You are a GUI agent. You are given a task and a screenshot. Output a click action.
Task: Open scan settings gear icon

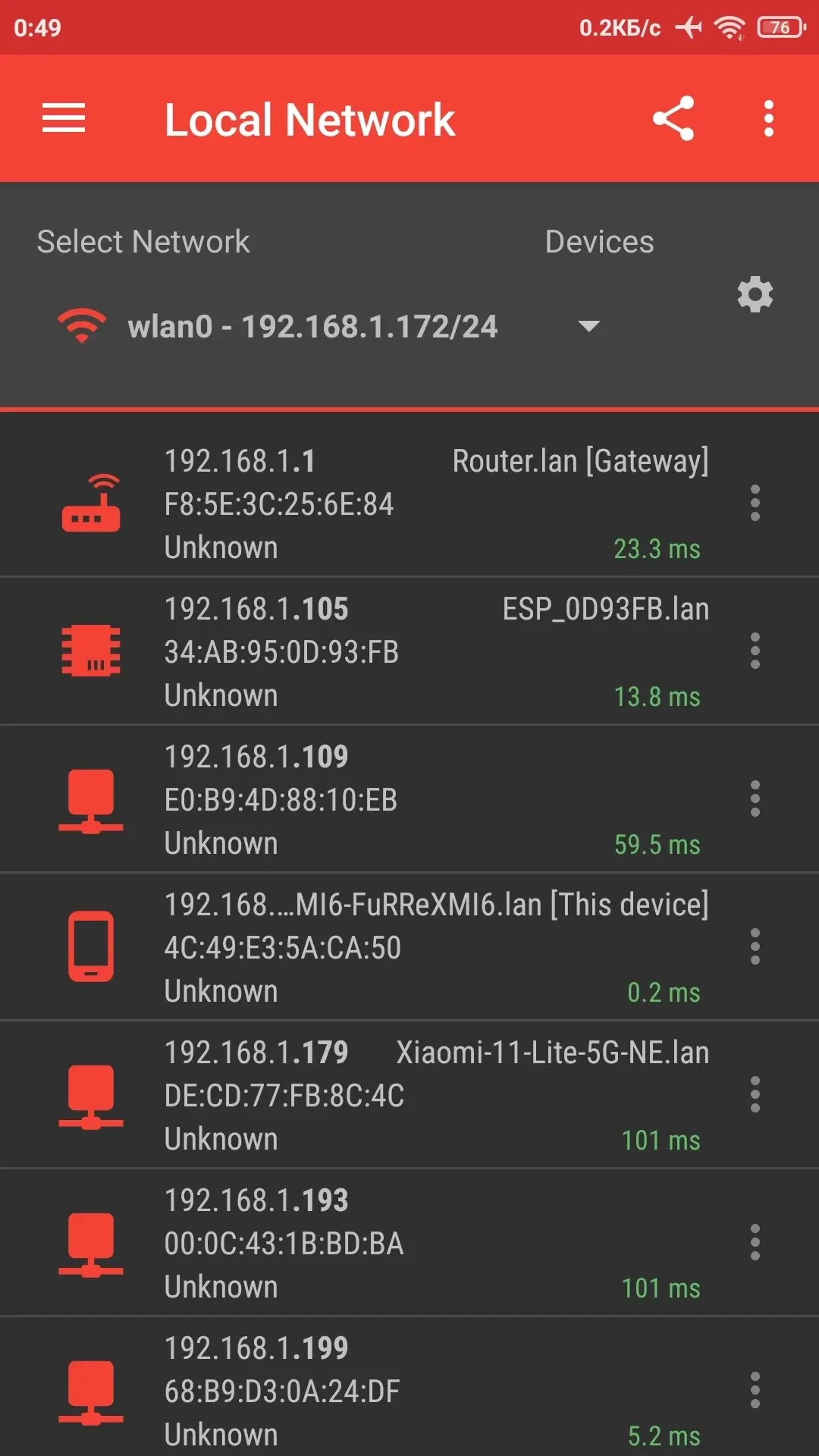(x=755, y=294)
